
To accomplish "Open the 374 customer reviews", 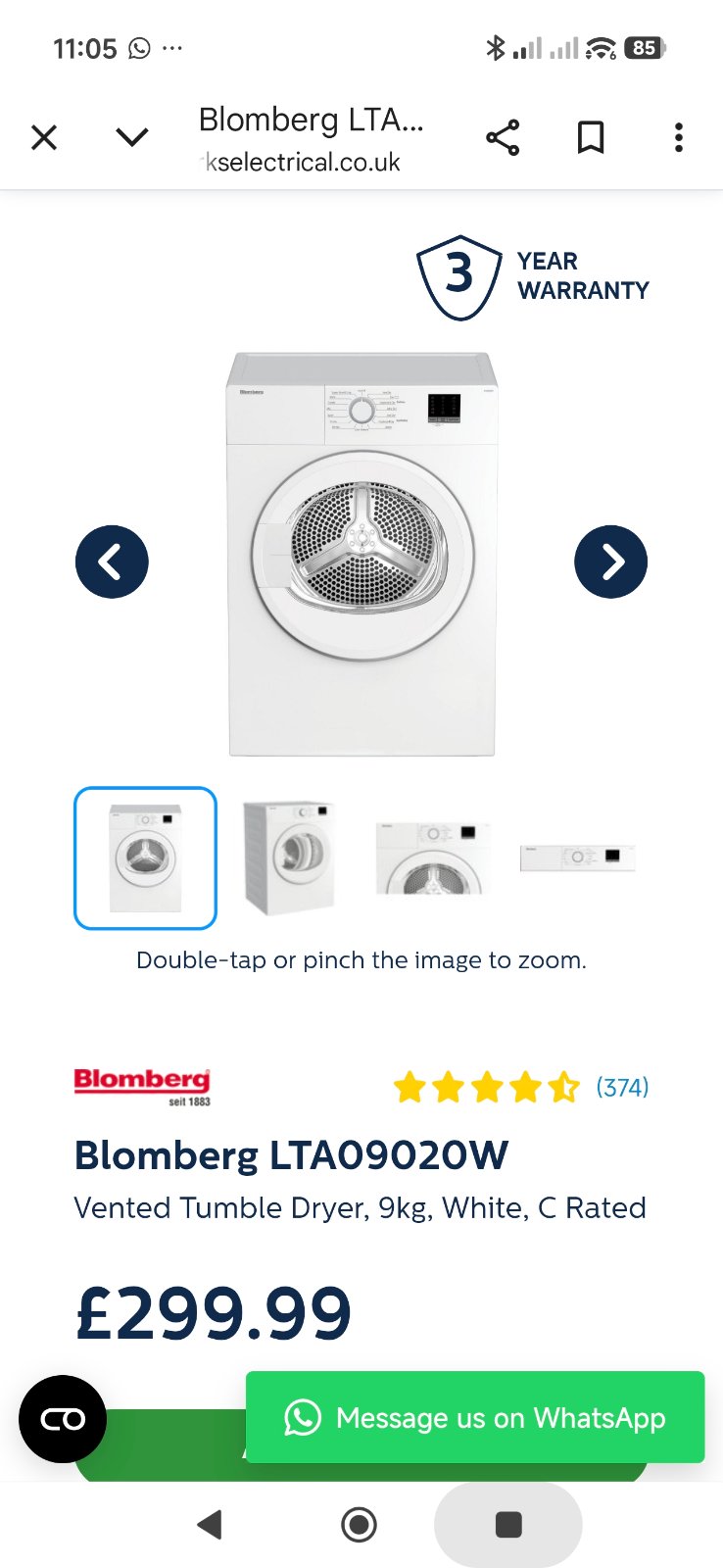I will click(622, 1087).
